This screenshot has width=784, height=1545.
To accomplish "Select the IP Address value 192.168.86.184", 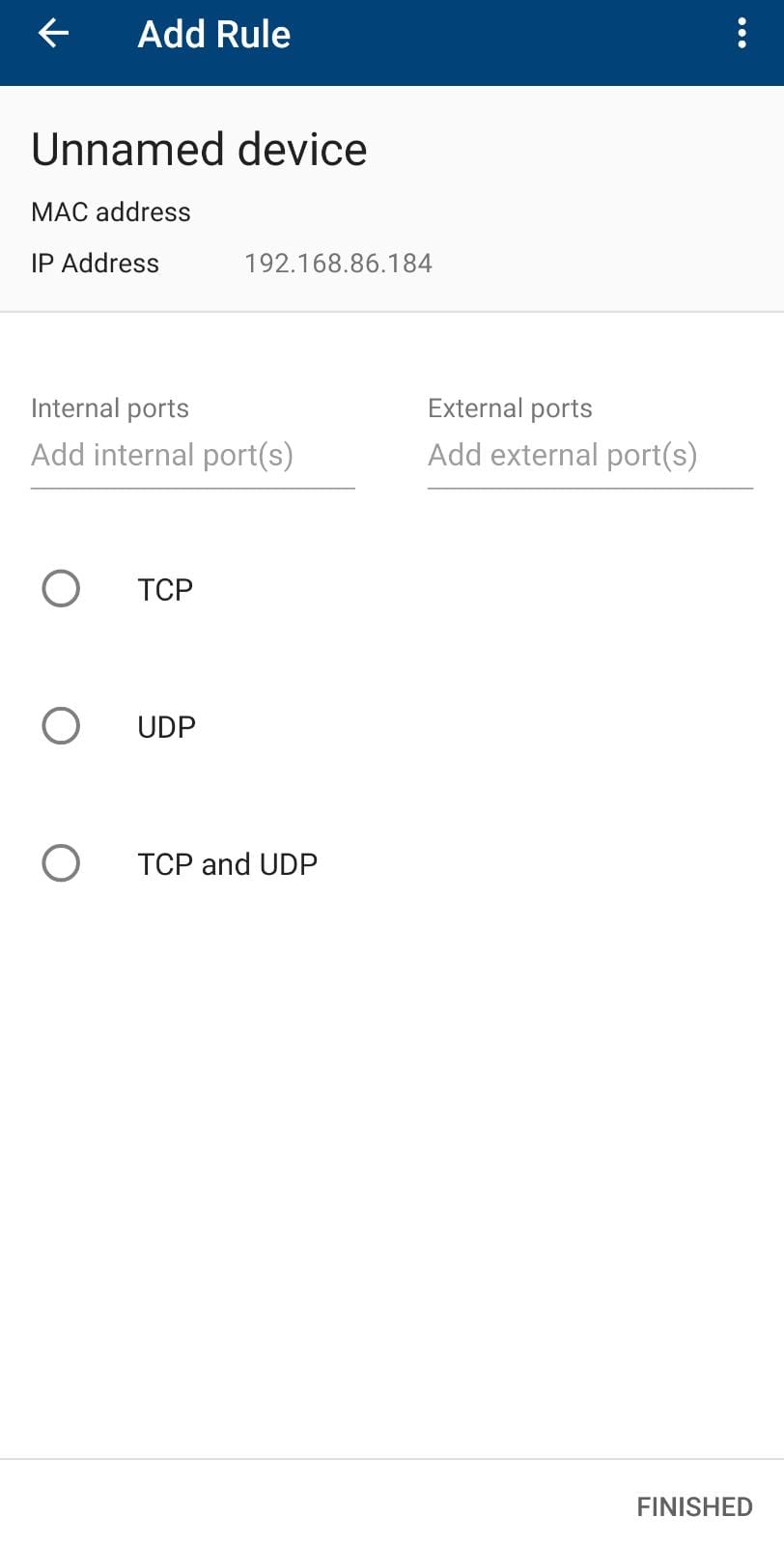I will point(337,263).
